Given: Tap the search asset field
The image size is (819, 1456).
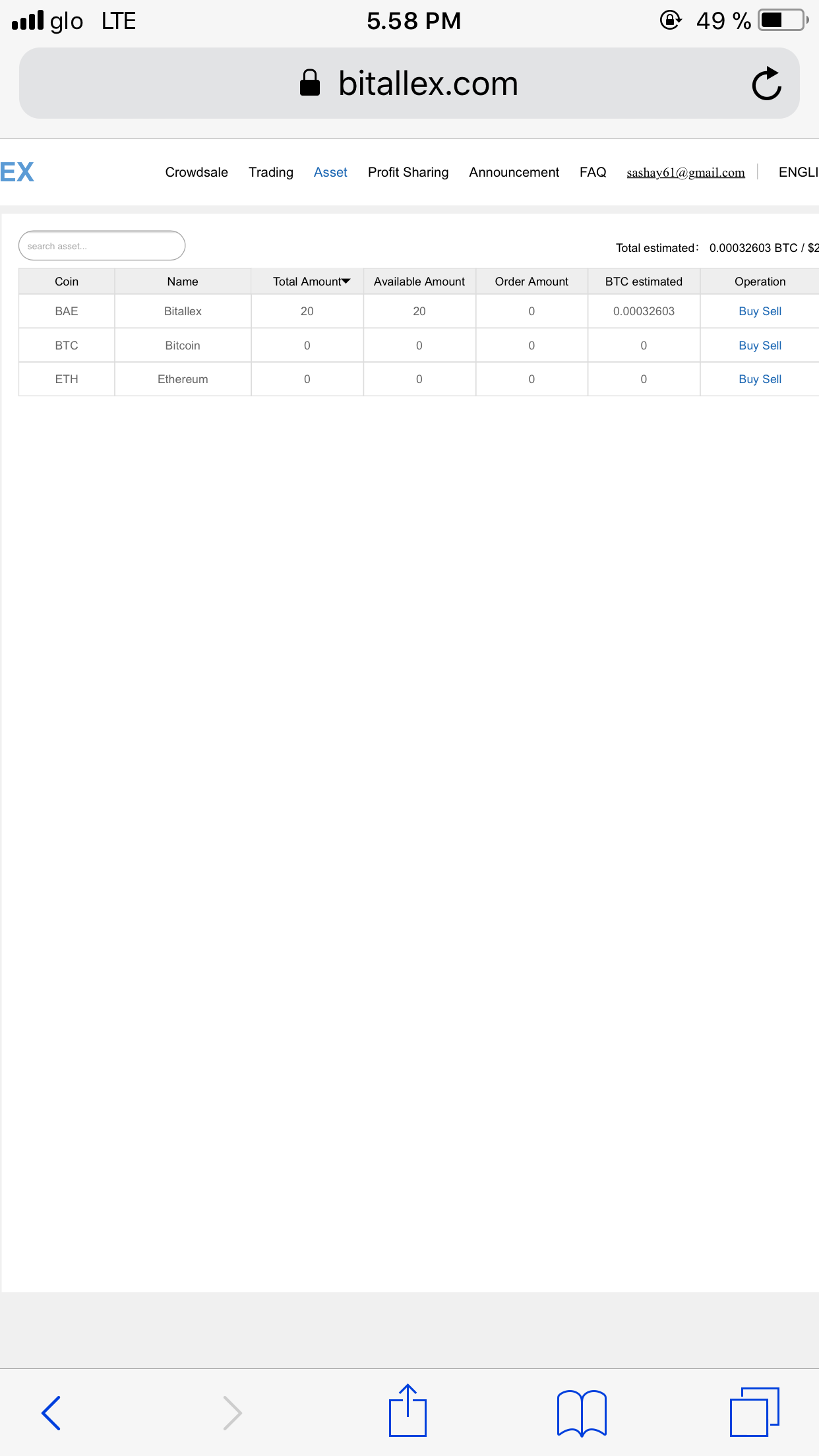Looking at the screenshot, I should [102, 245].
